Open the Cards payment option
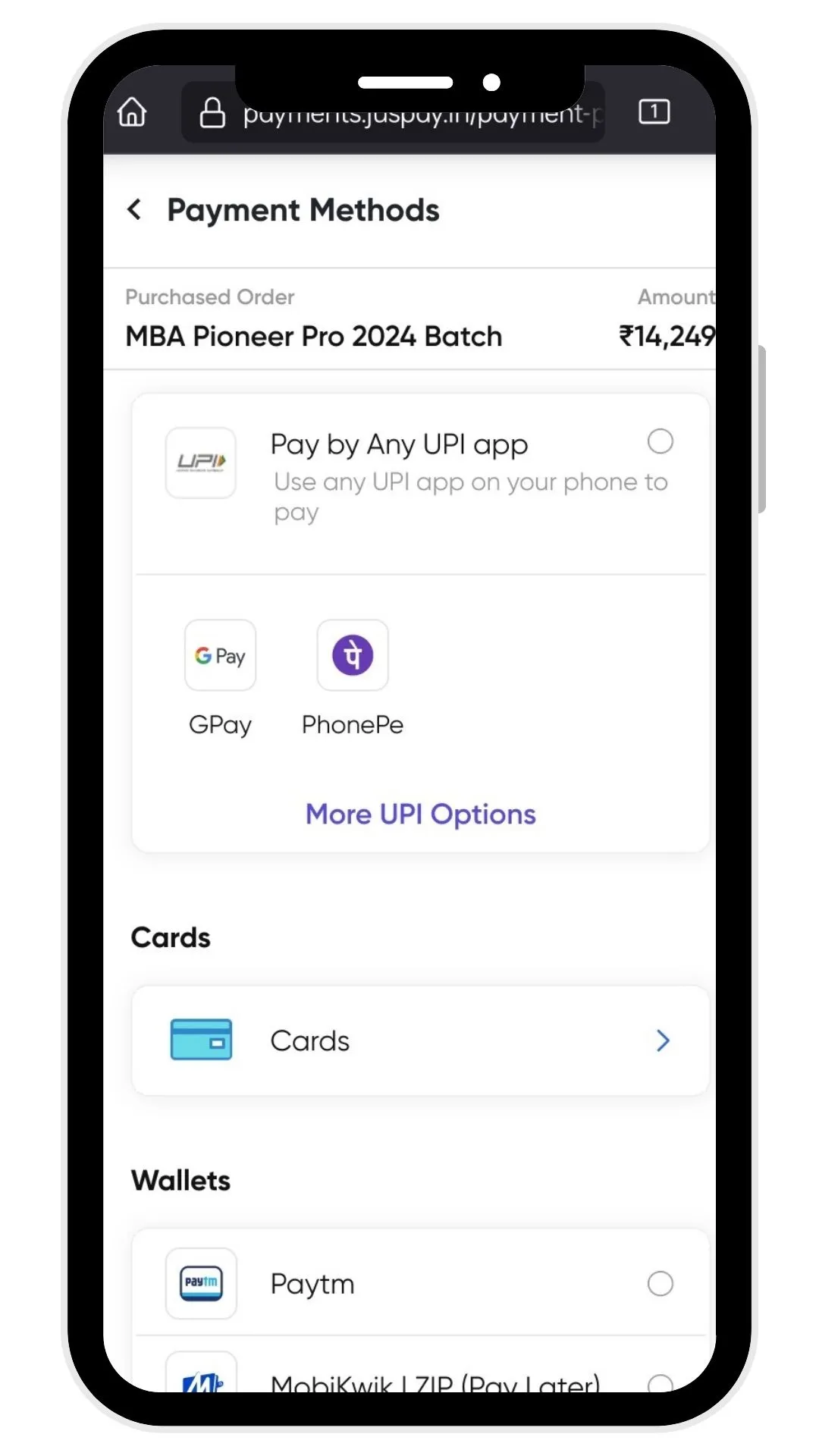819x1456 pixels. tap(420, 1040)
